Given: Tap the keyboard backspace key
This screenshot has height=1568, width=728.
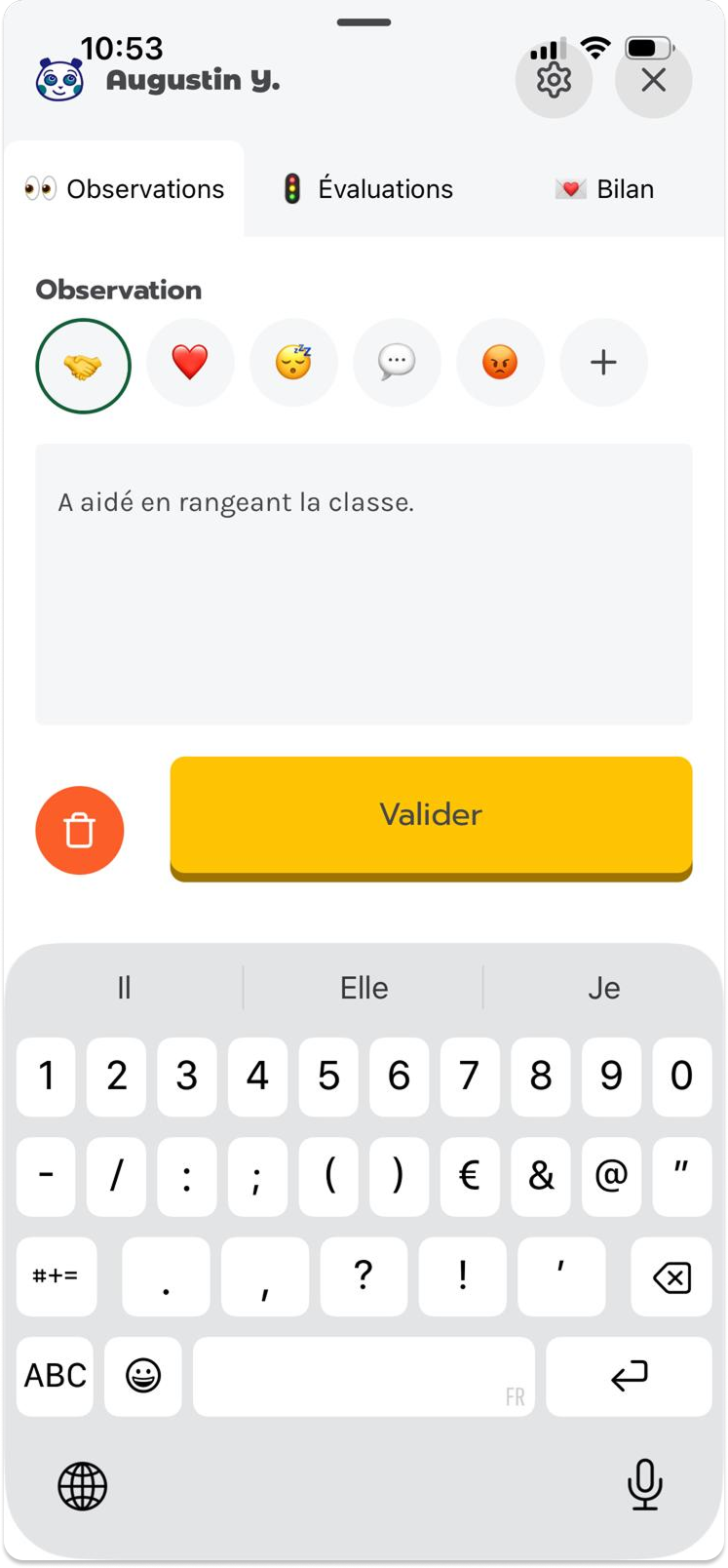Looking at the screenshot, I should [671, 1277].
